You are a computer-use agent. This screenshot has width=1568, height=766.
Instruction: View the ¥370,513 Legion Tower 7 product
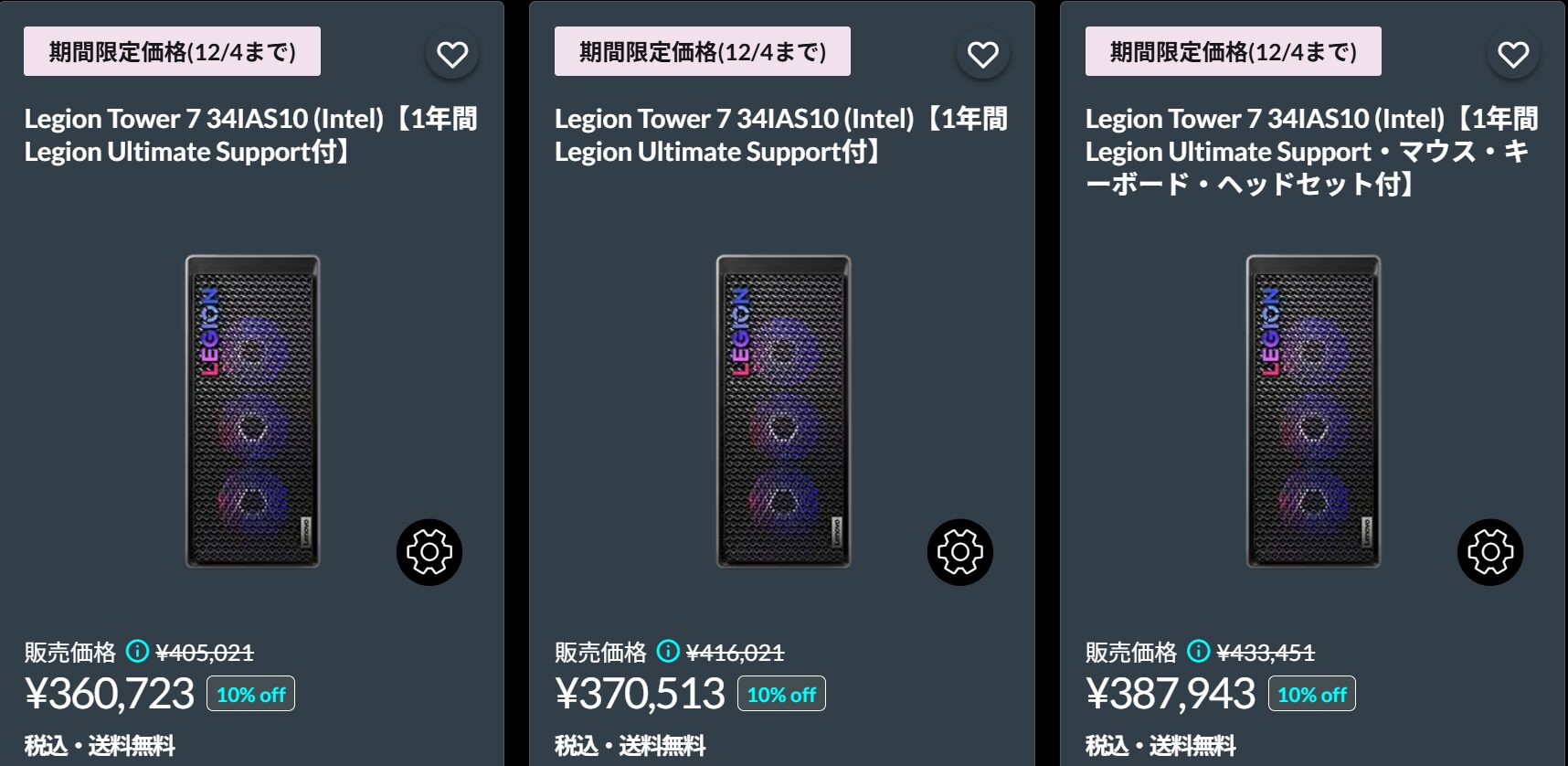780,135
